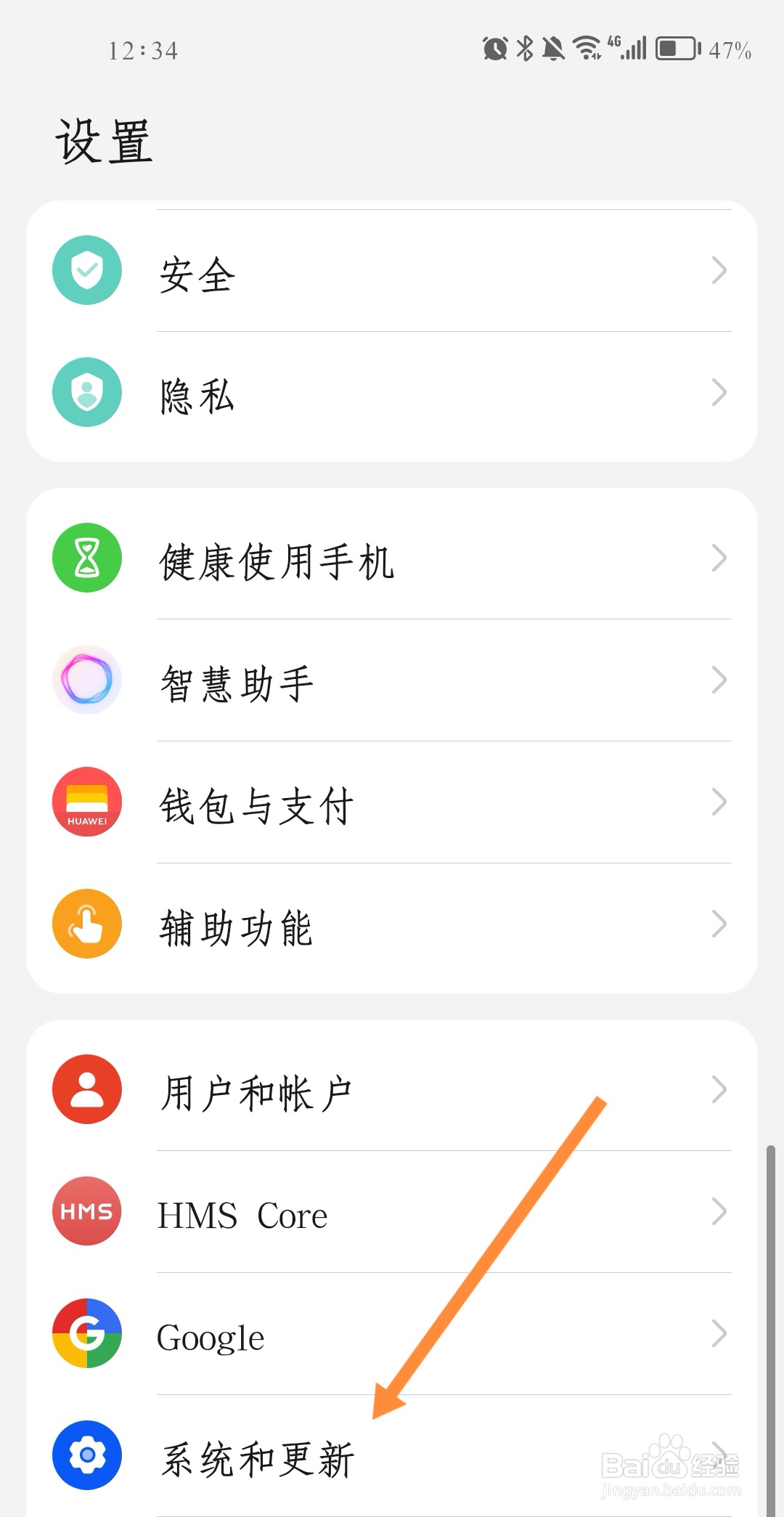The height and width of the screenshot is (1517, 784).
Task: Open the 隐私 privacy settings
Action: (392, 393)
